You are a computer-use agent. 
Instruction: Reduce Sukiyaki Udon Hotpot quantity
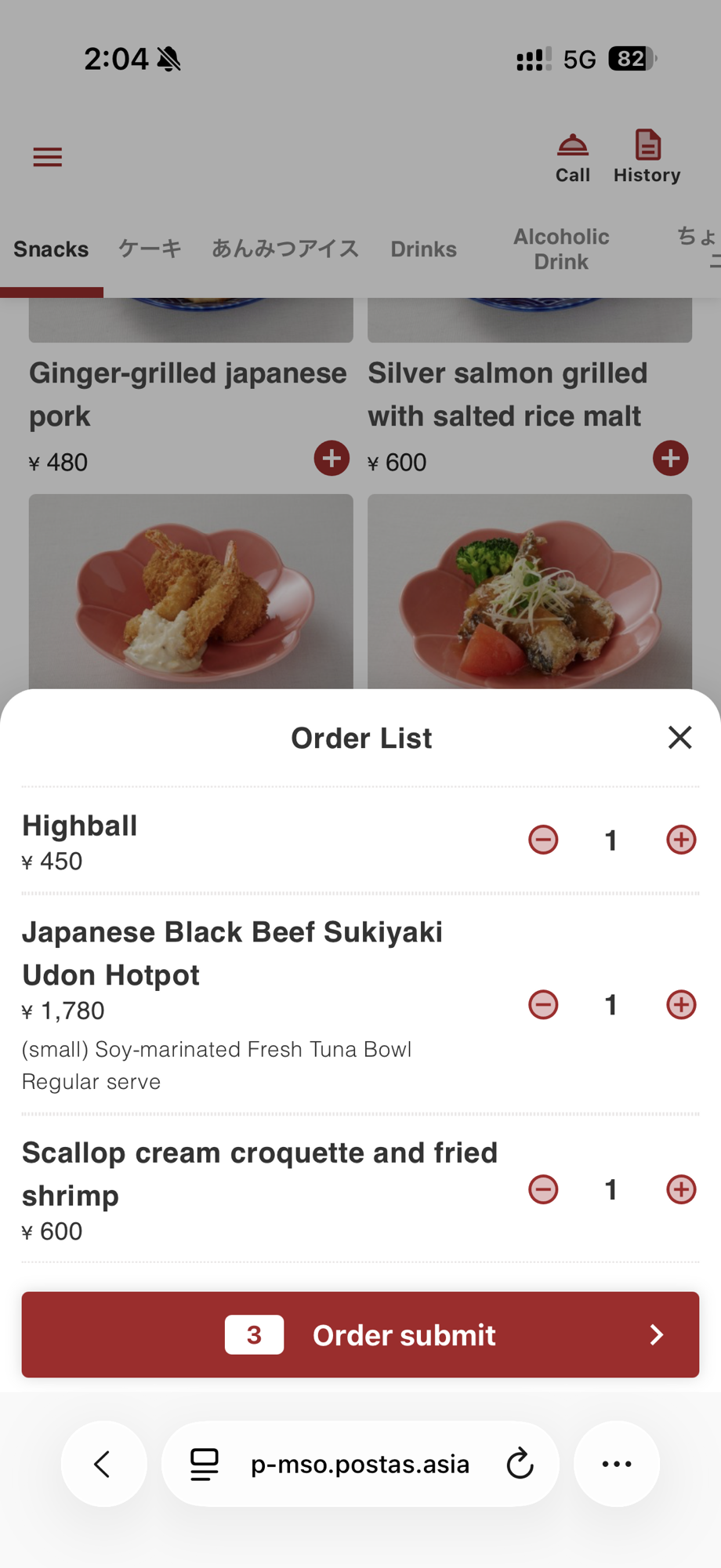[543, 1004]
